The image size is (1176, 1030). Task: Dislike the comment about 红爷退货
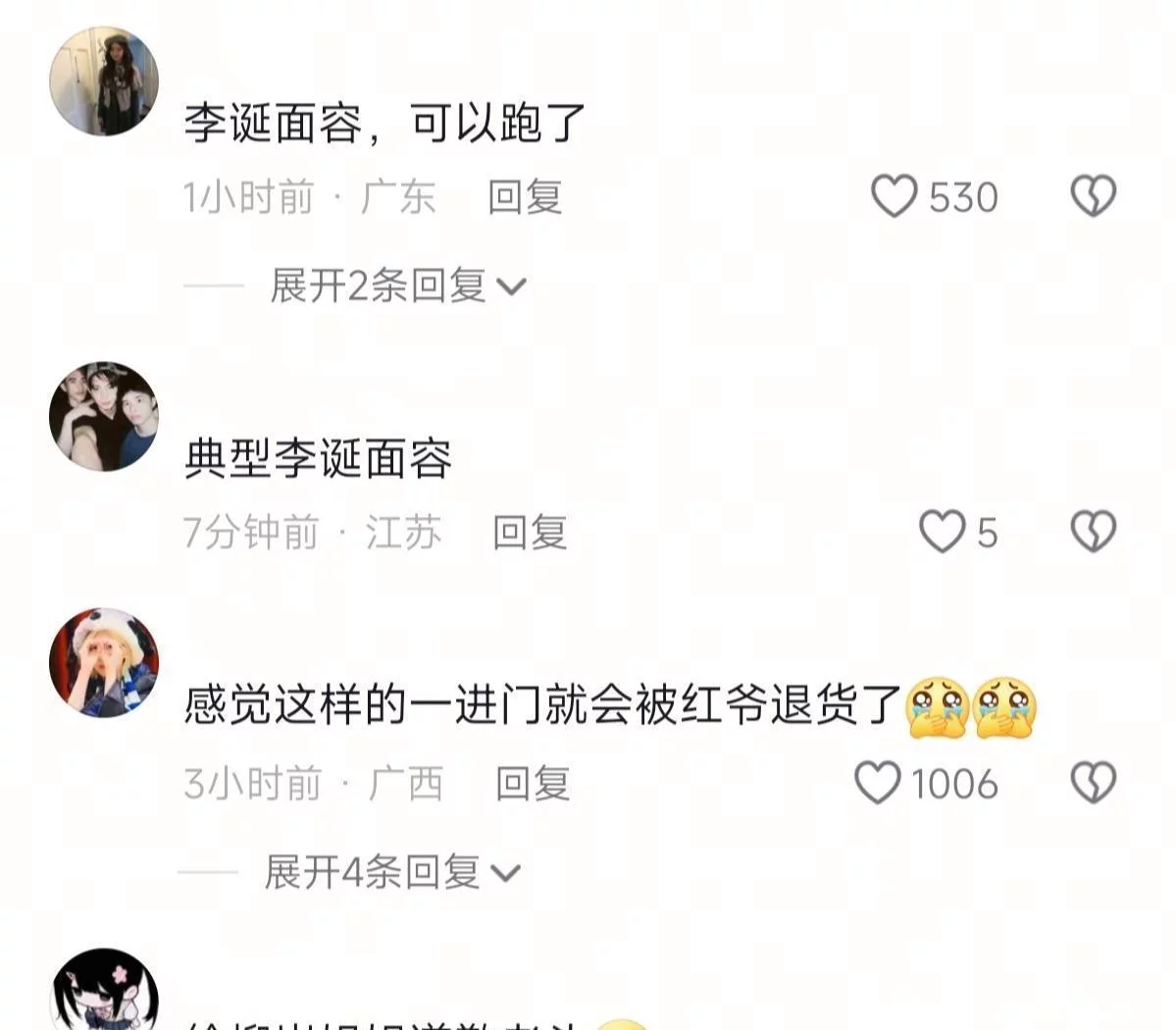[x=1093, y=783]
